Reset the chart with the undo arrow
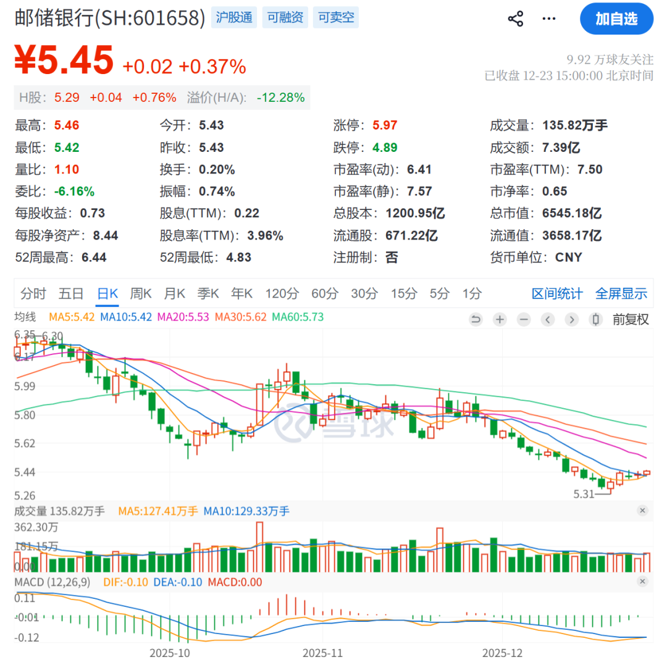 pyautogui.click(x=476, y=319)
